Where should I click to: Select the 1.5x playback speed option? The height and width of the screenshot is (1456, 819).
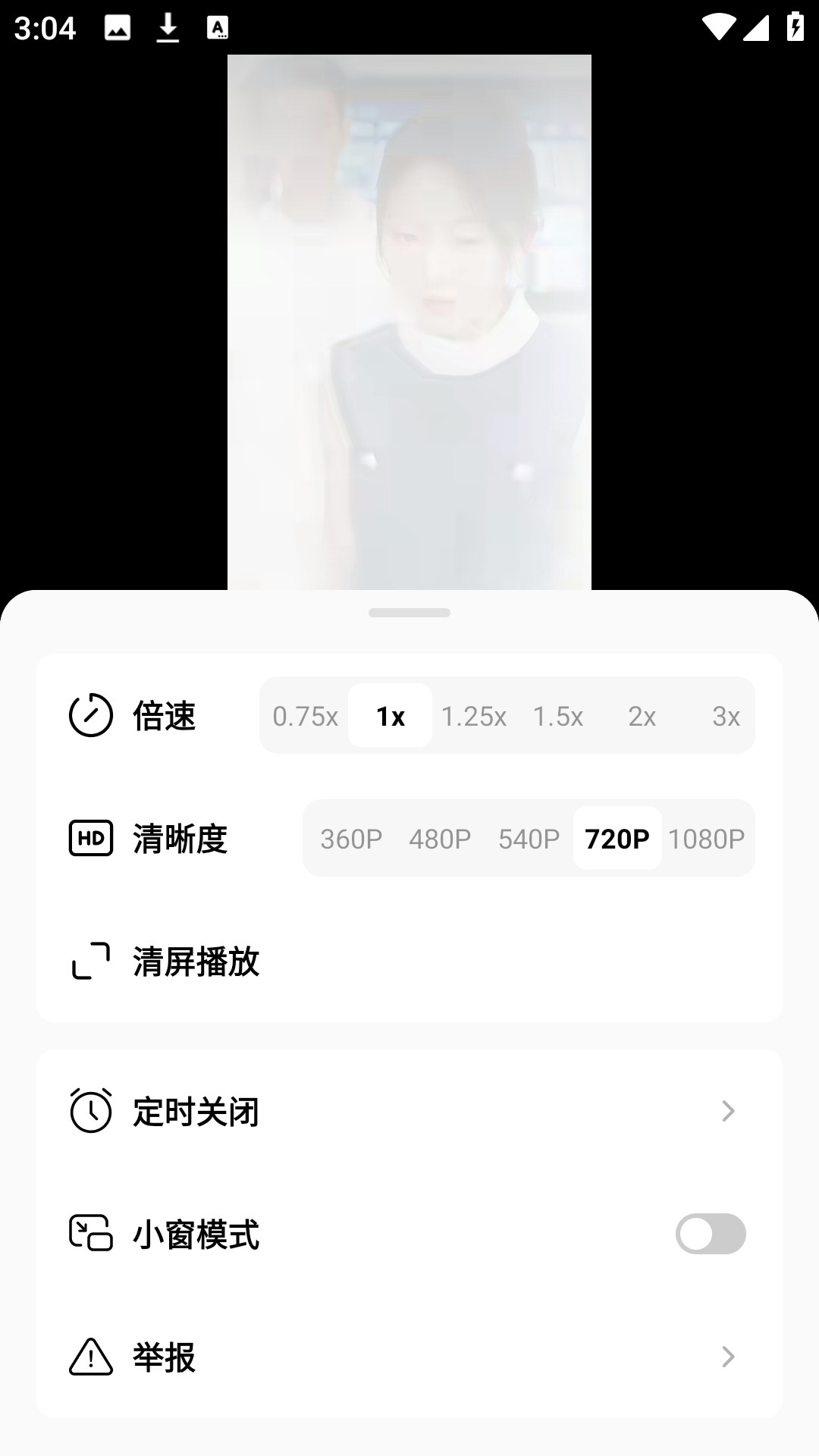point(558,716)
